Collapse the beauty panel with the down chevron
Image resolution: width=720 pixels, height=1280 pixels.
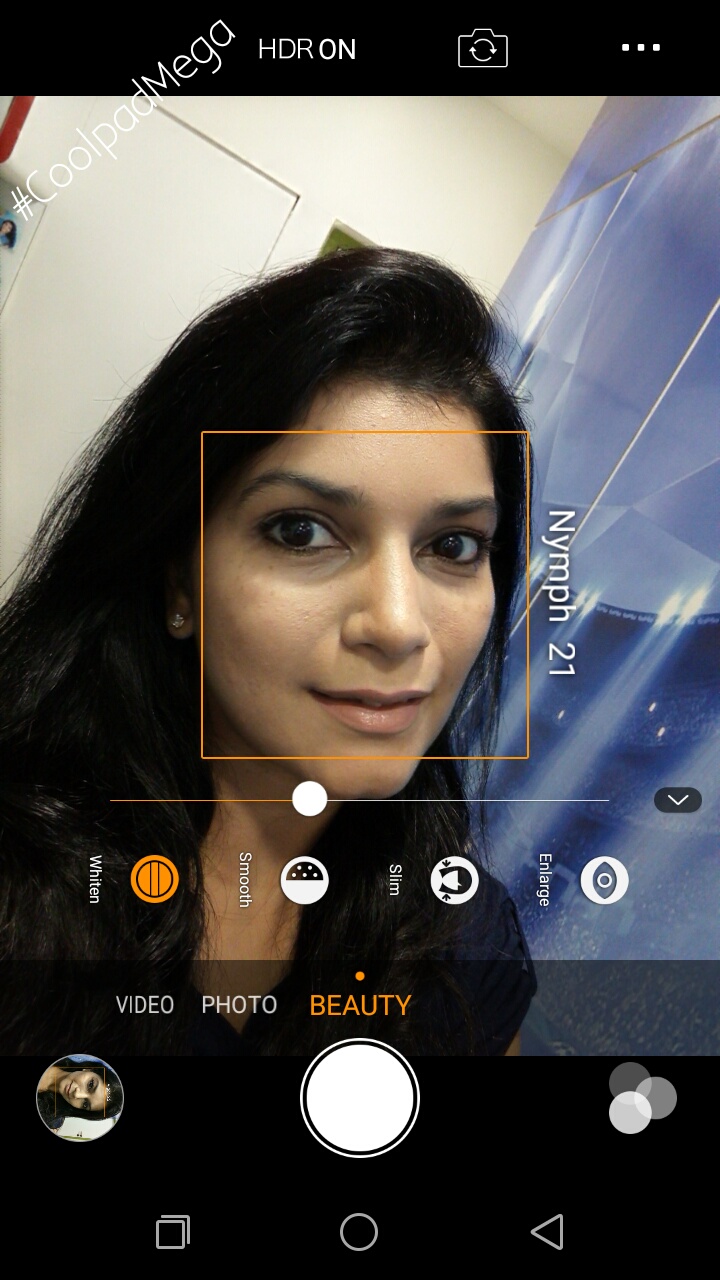pos(678,800)
